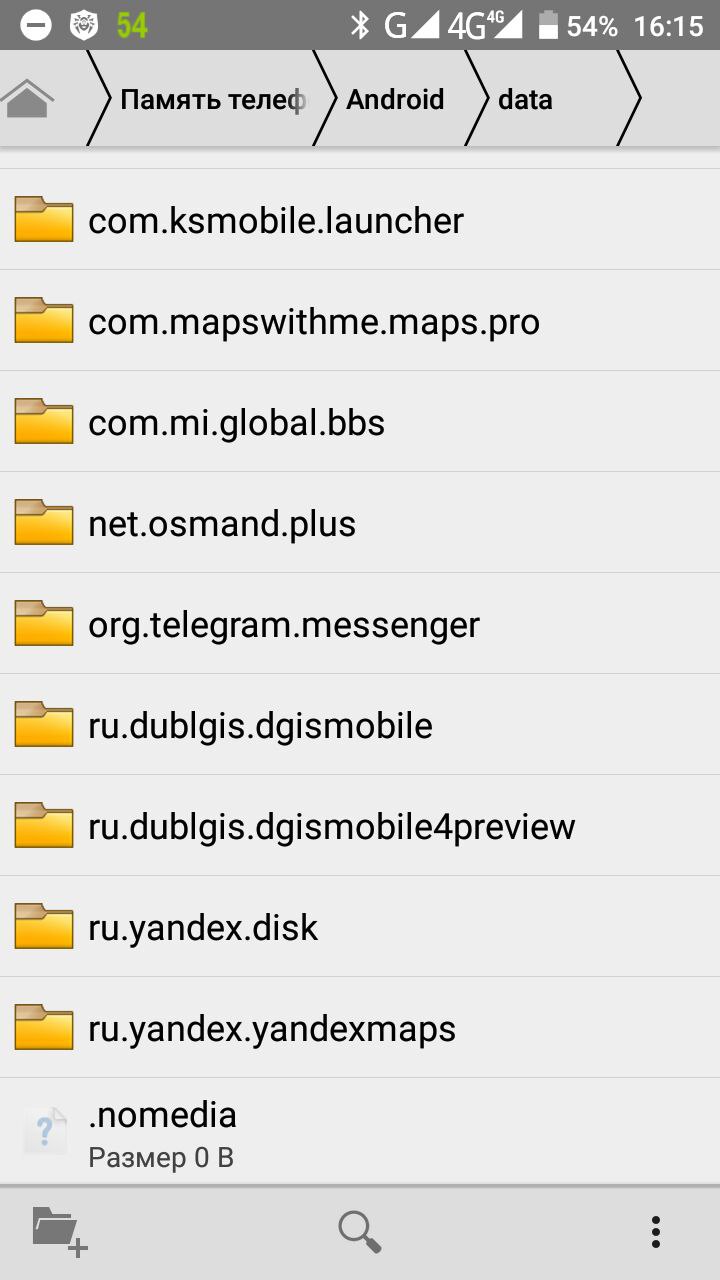Open the org.telegram.messenger folder

tap(360, 623)
